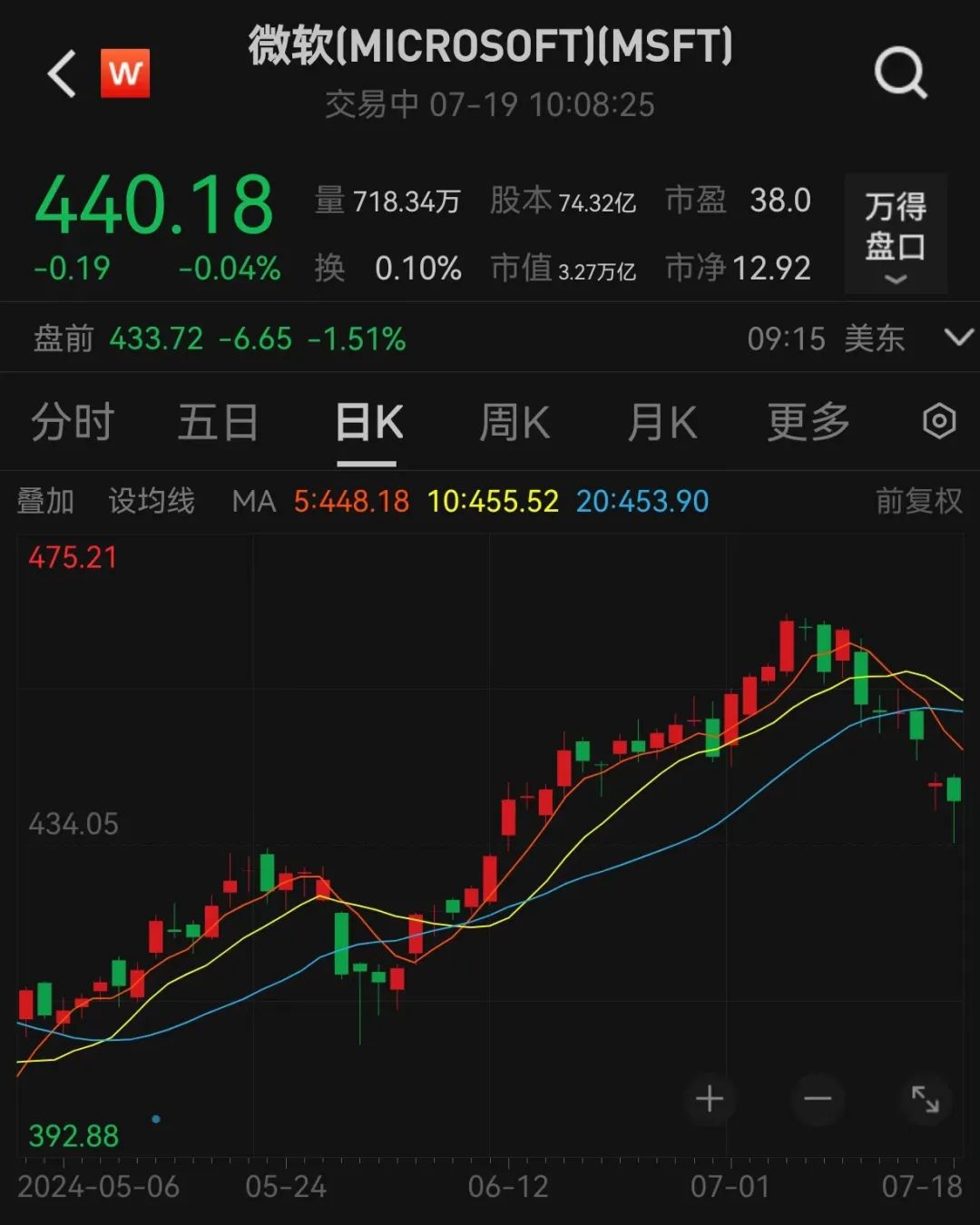
Task: Open the 更多 chart type options
Action: pos(807,422)
